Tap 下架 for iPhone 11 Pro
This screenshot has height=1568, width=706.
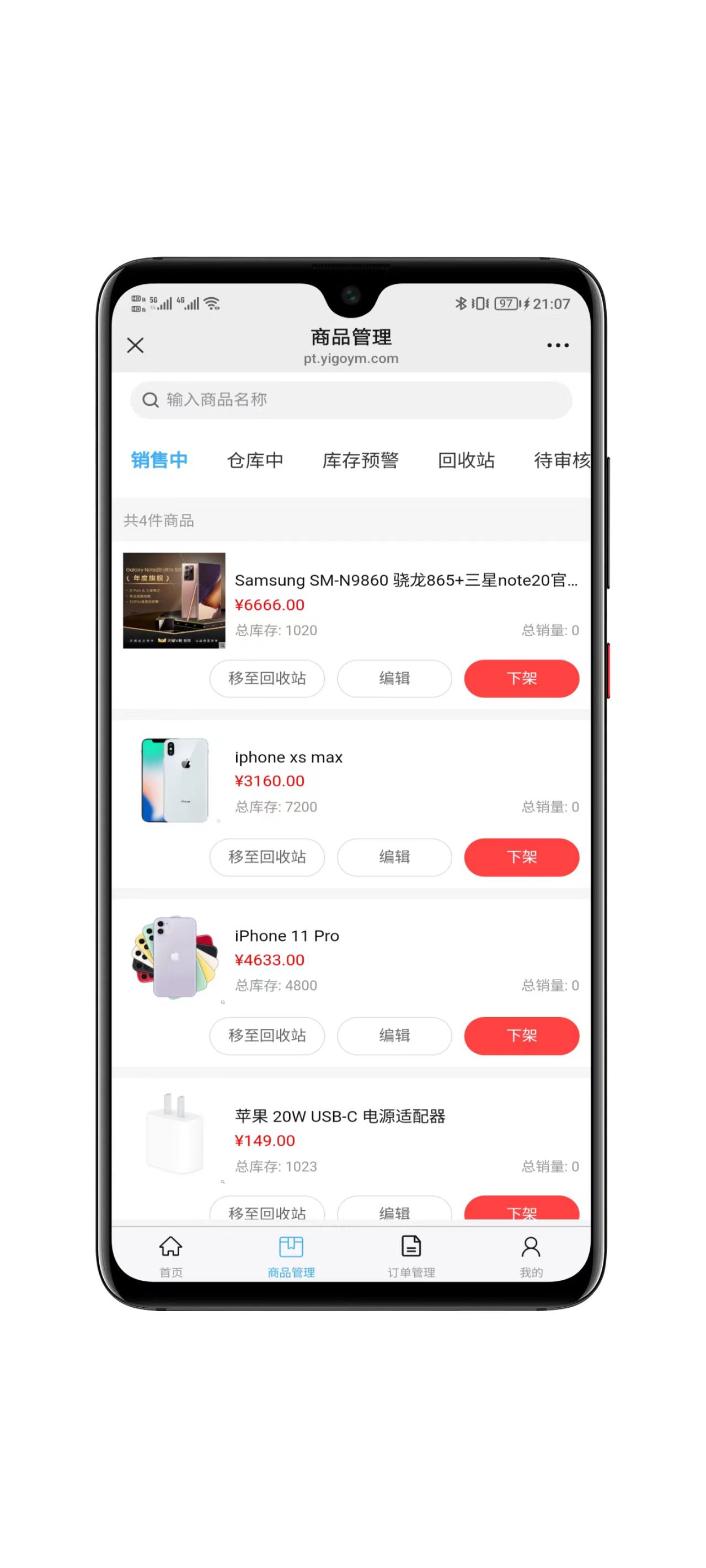point(521,1035)
